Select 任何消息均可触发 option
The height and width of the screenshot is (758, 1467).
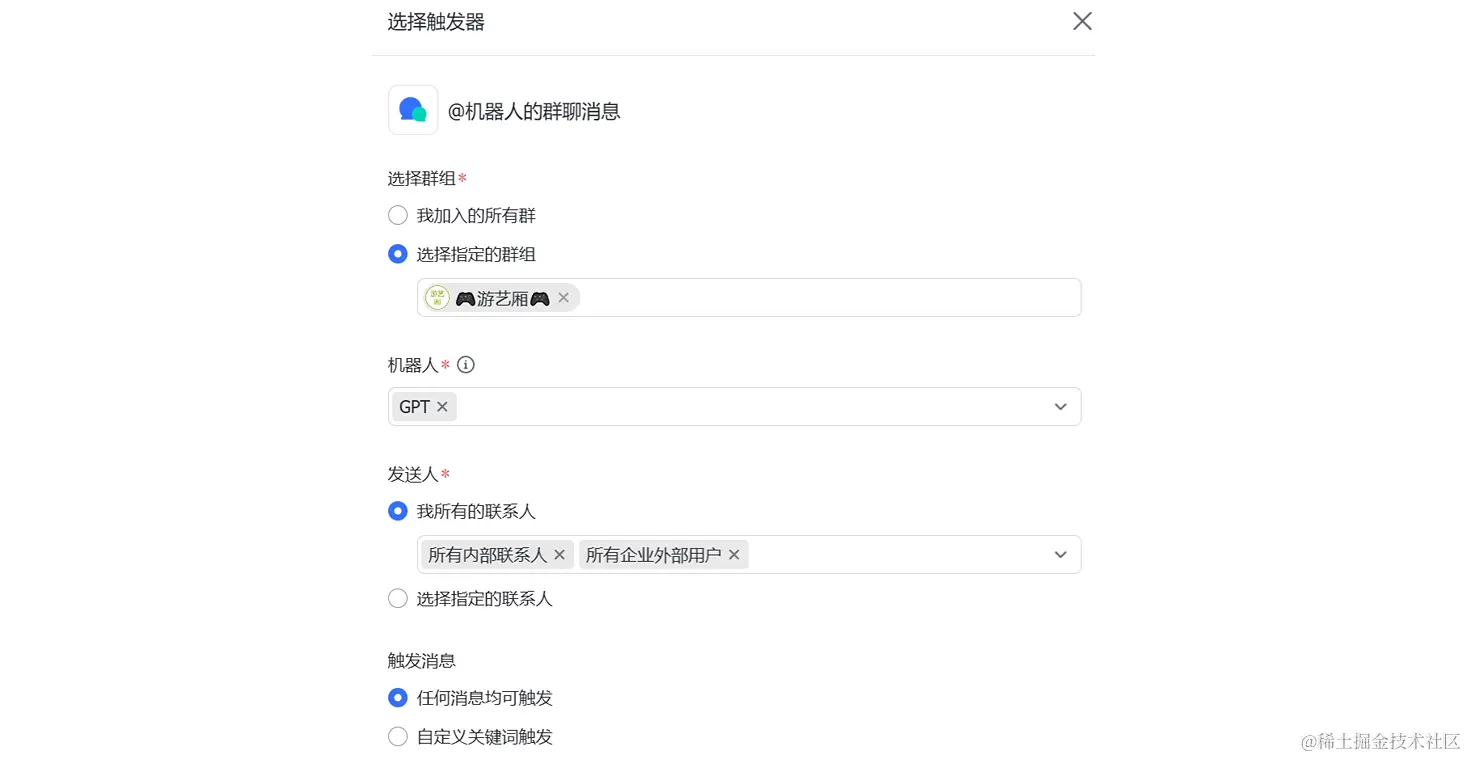pos(398,698)
